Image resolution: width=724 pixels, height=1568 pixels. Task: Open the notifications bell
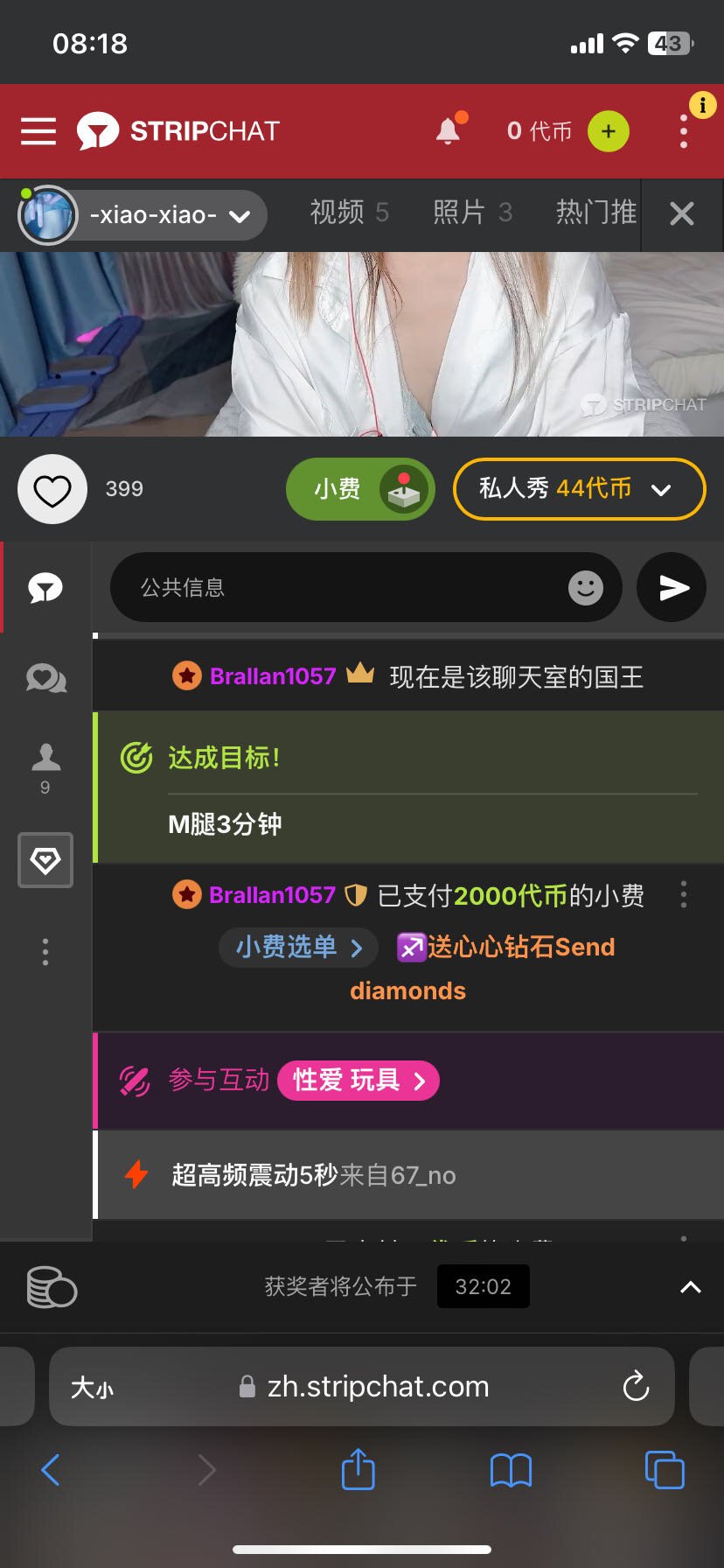click(449, 131)
